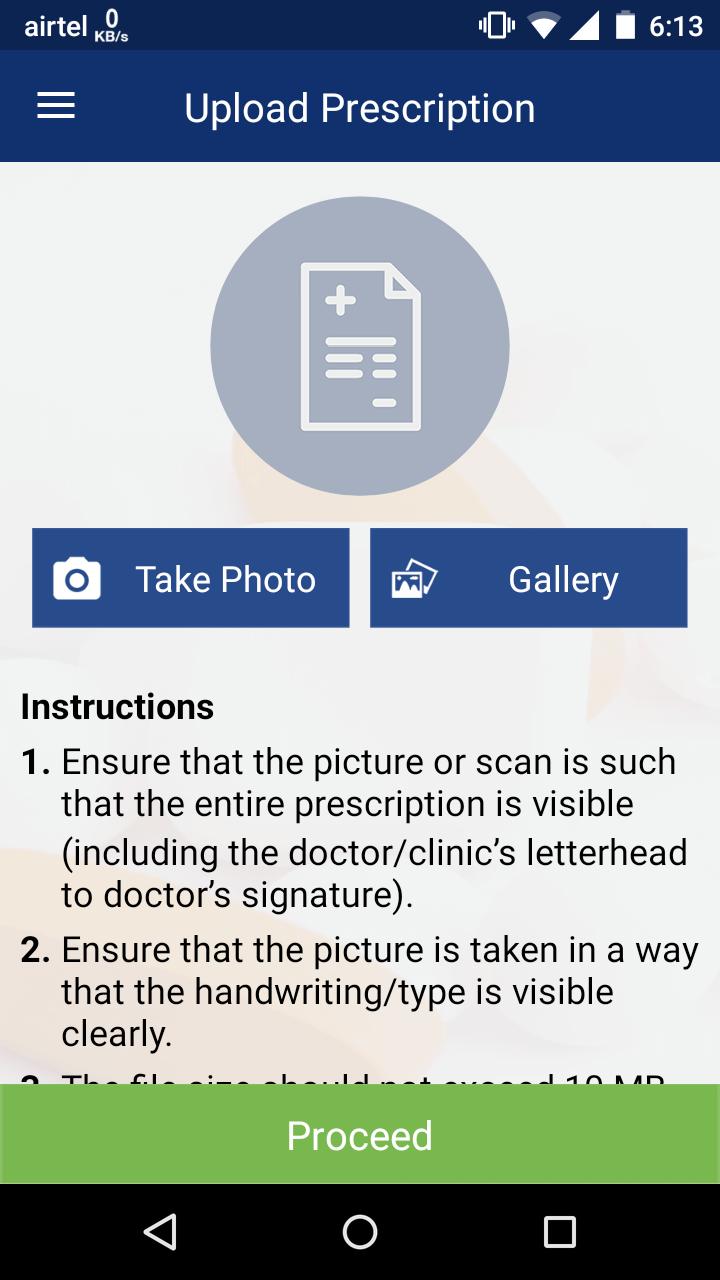Return to the device home screen

click(360, 1232)
